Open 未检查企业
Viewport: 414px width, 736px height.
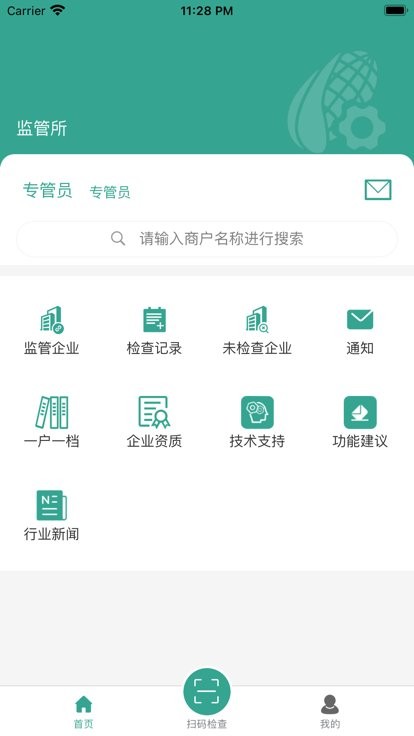(x=257, y=330)
